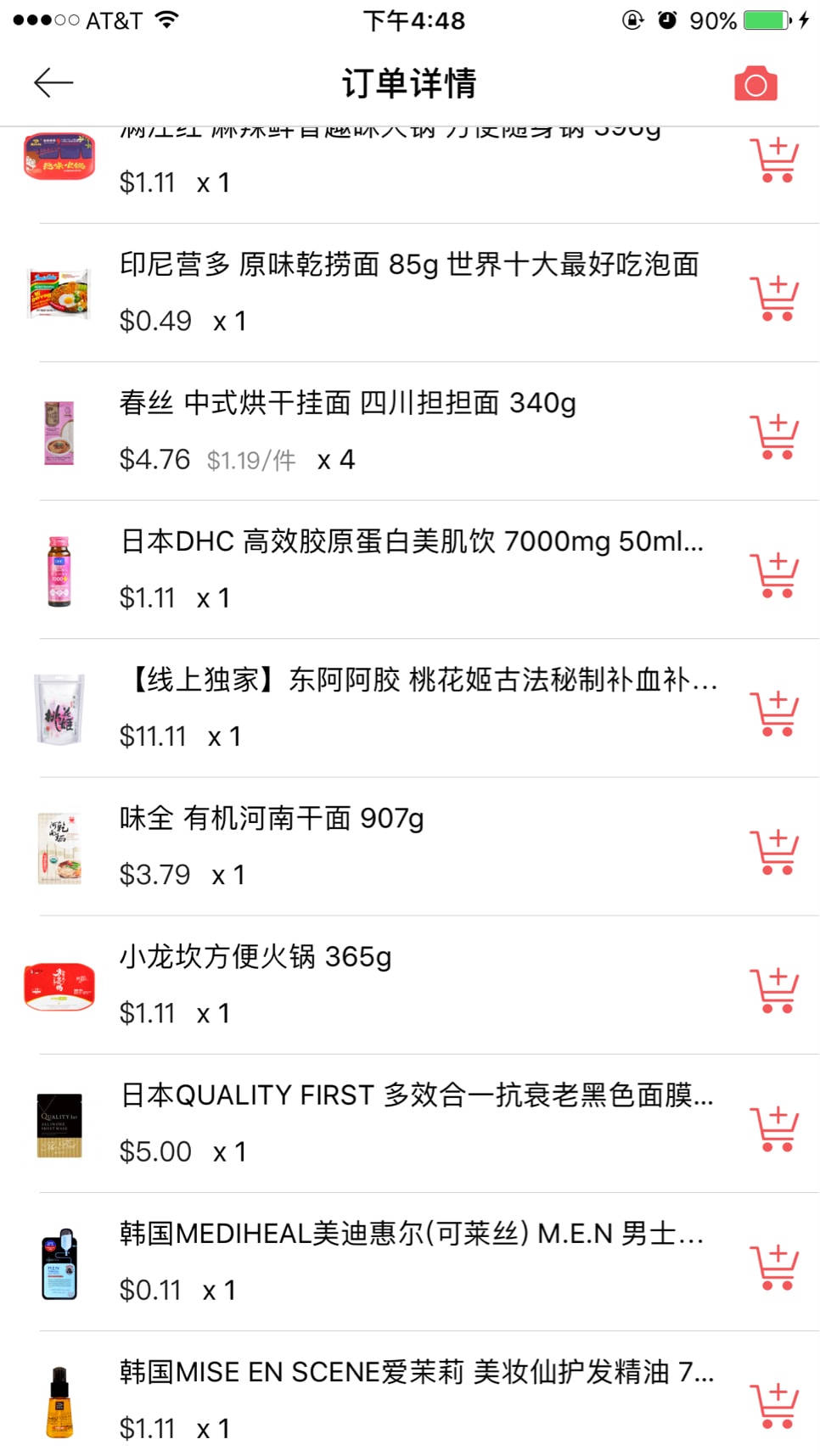This screenshot has height=1456, width=820.
Task: Add MISE EN SCENE 护发精油 to cart
Action: point(774,1405)
